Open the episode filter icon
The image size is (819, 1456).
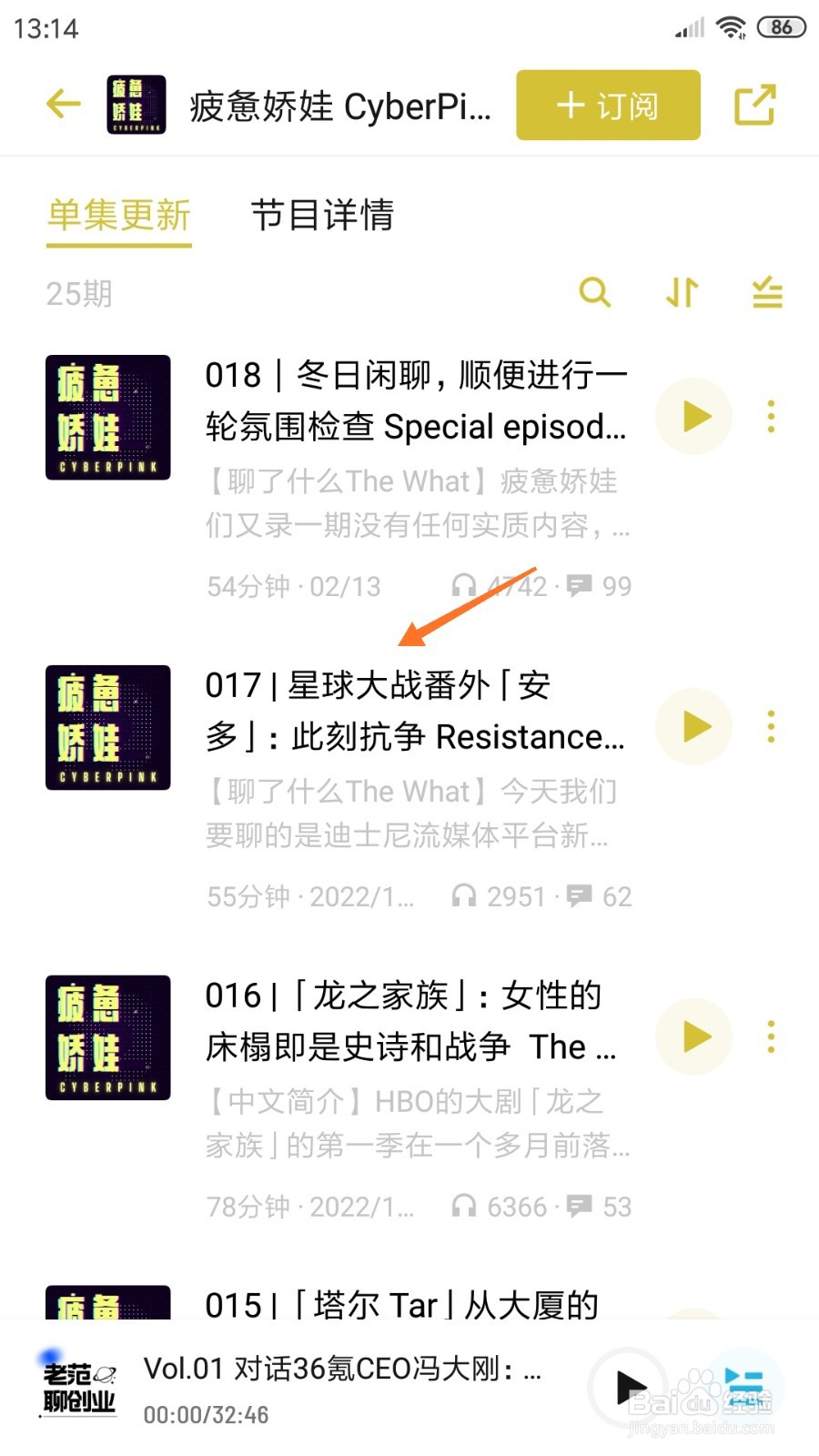point(765,293)
